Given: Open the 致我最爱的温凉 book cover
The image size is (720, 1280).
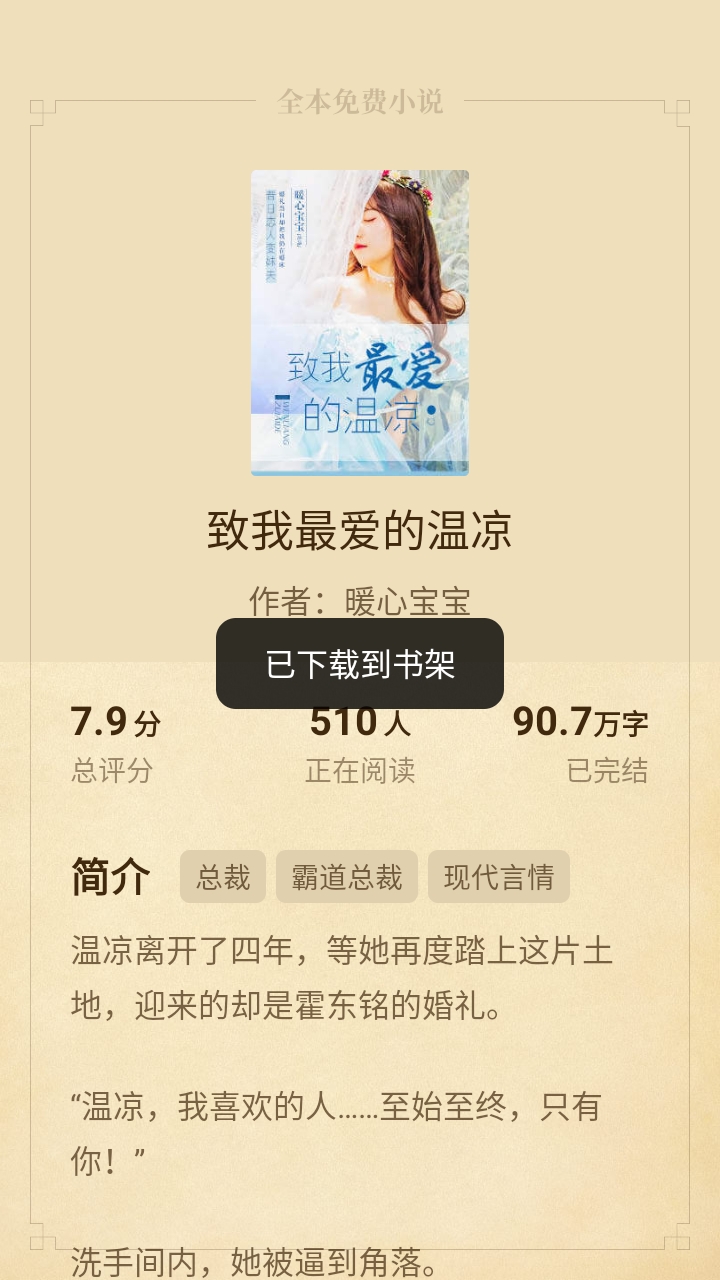Looking at the screenshot, I should tap(360, 322).
